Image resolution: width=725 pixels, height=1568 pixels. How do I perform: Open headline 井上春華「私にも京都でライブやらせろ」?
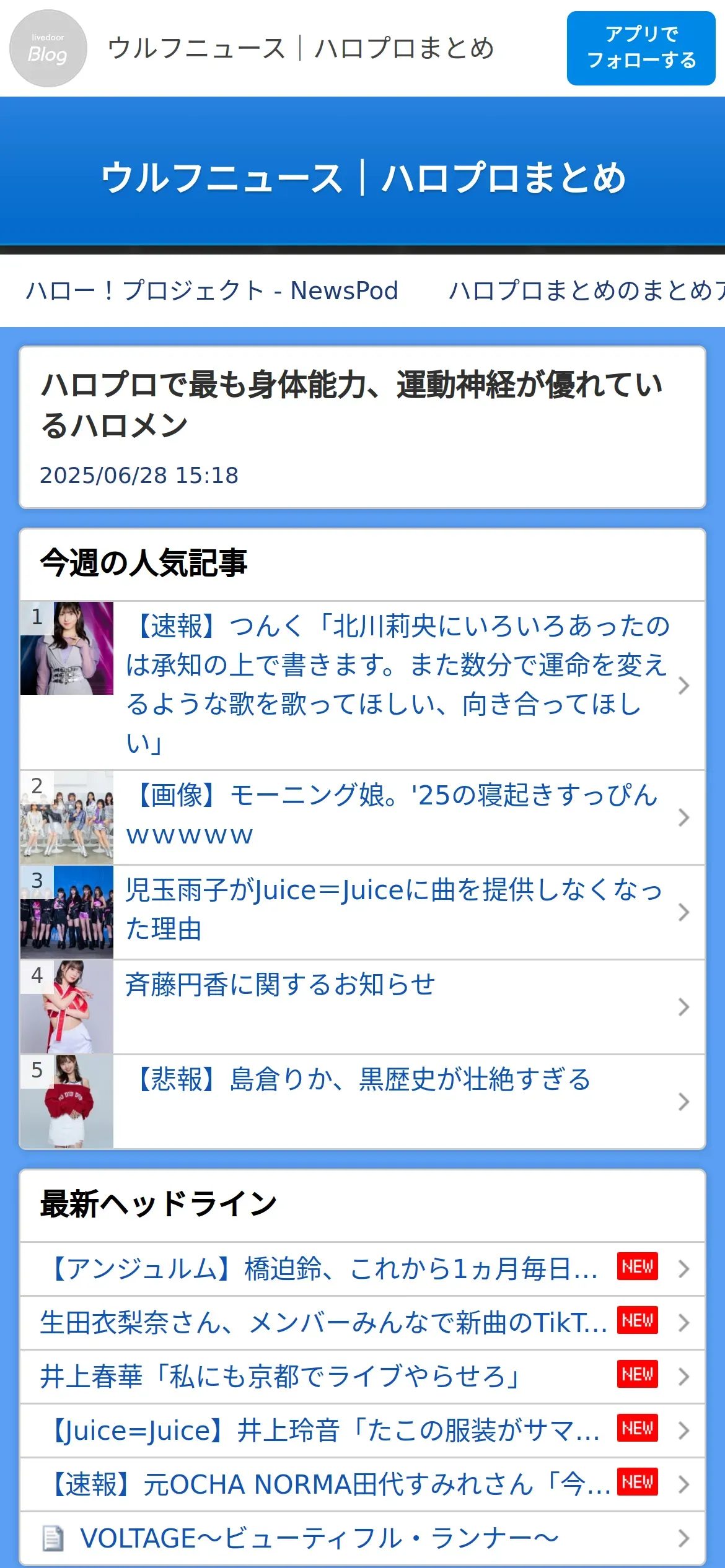click(280, 1377)
